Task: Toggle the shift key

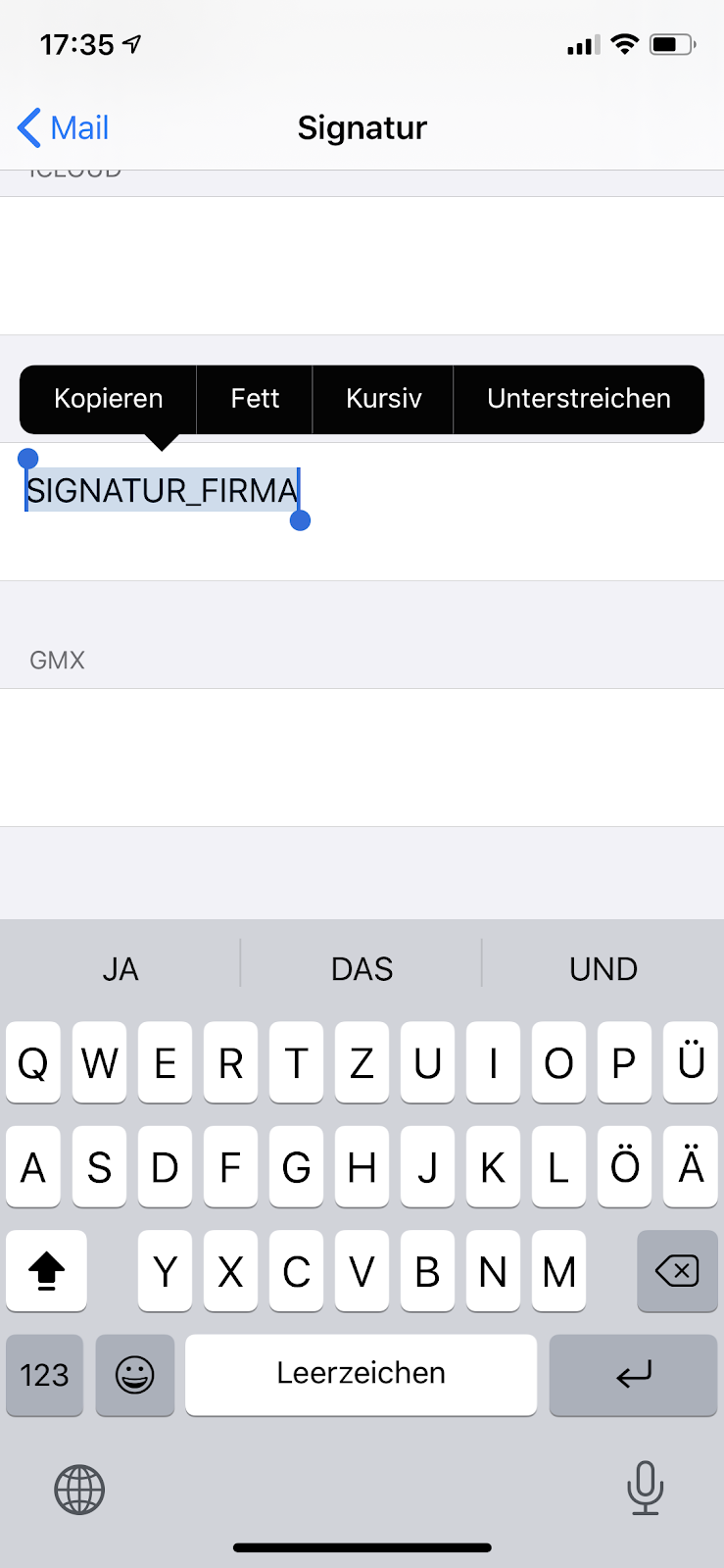Action: click(46, 1272)
